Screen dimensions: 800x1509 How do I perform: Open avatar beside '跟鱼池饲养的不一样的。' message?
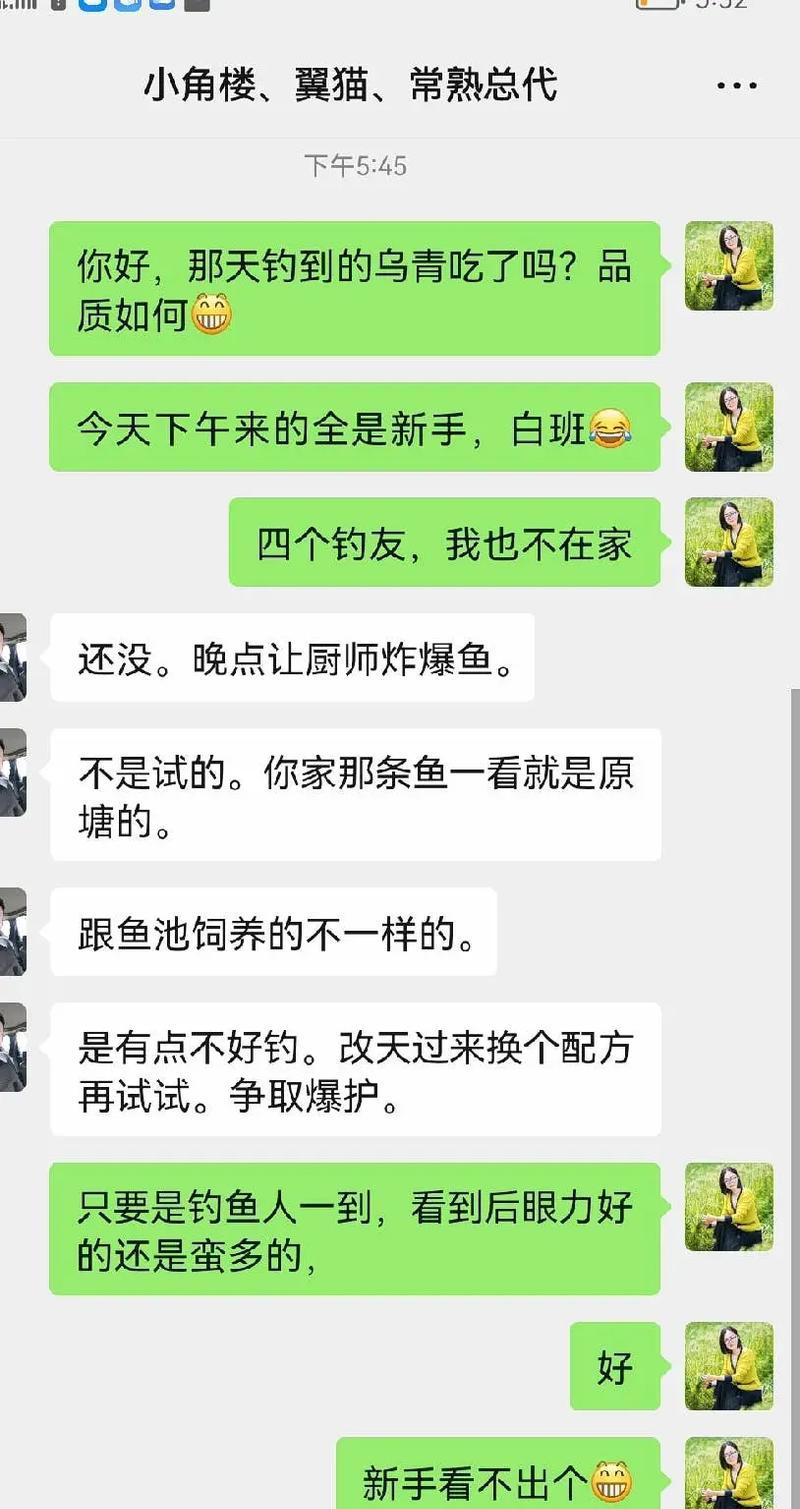[x=12, y=931]
